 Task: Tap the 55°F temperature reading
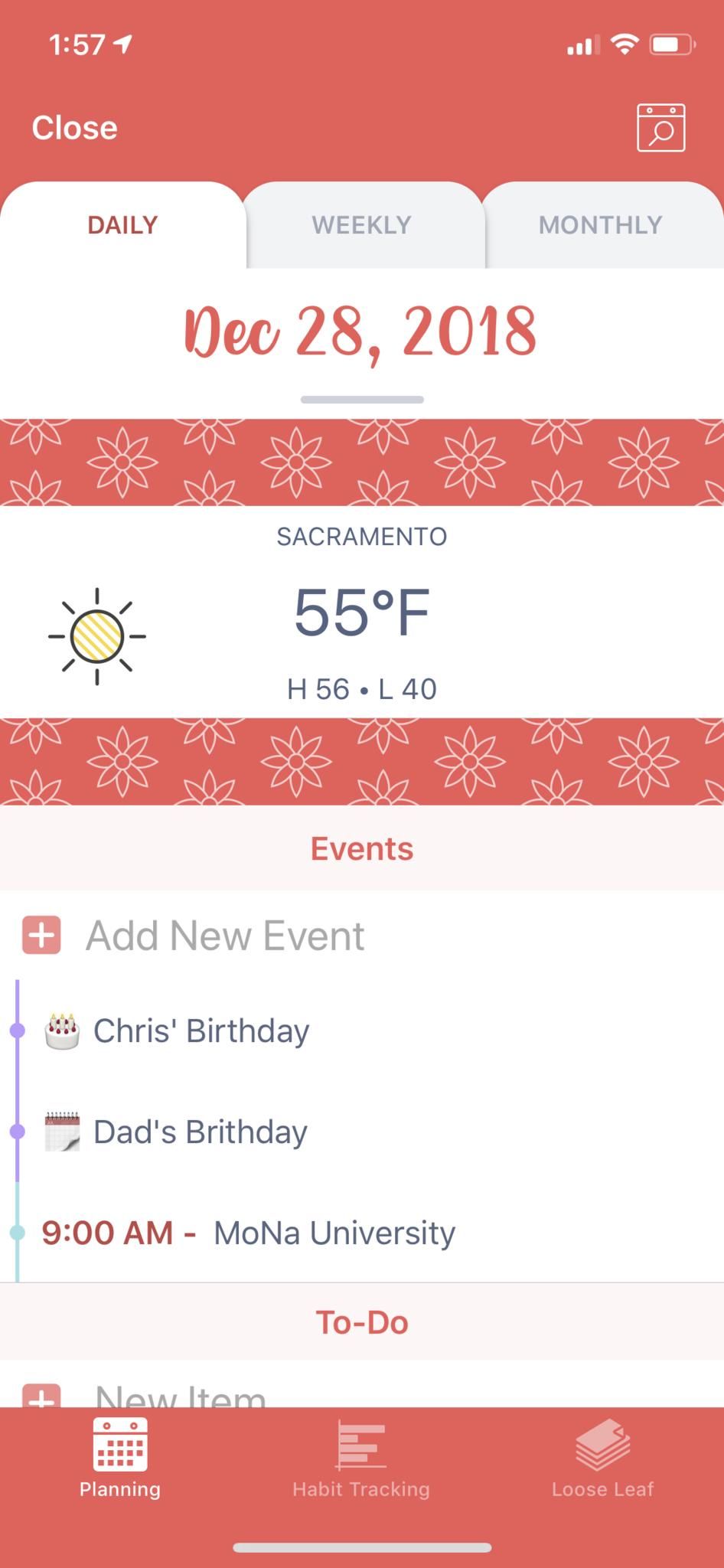click(x=363, y=612)
